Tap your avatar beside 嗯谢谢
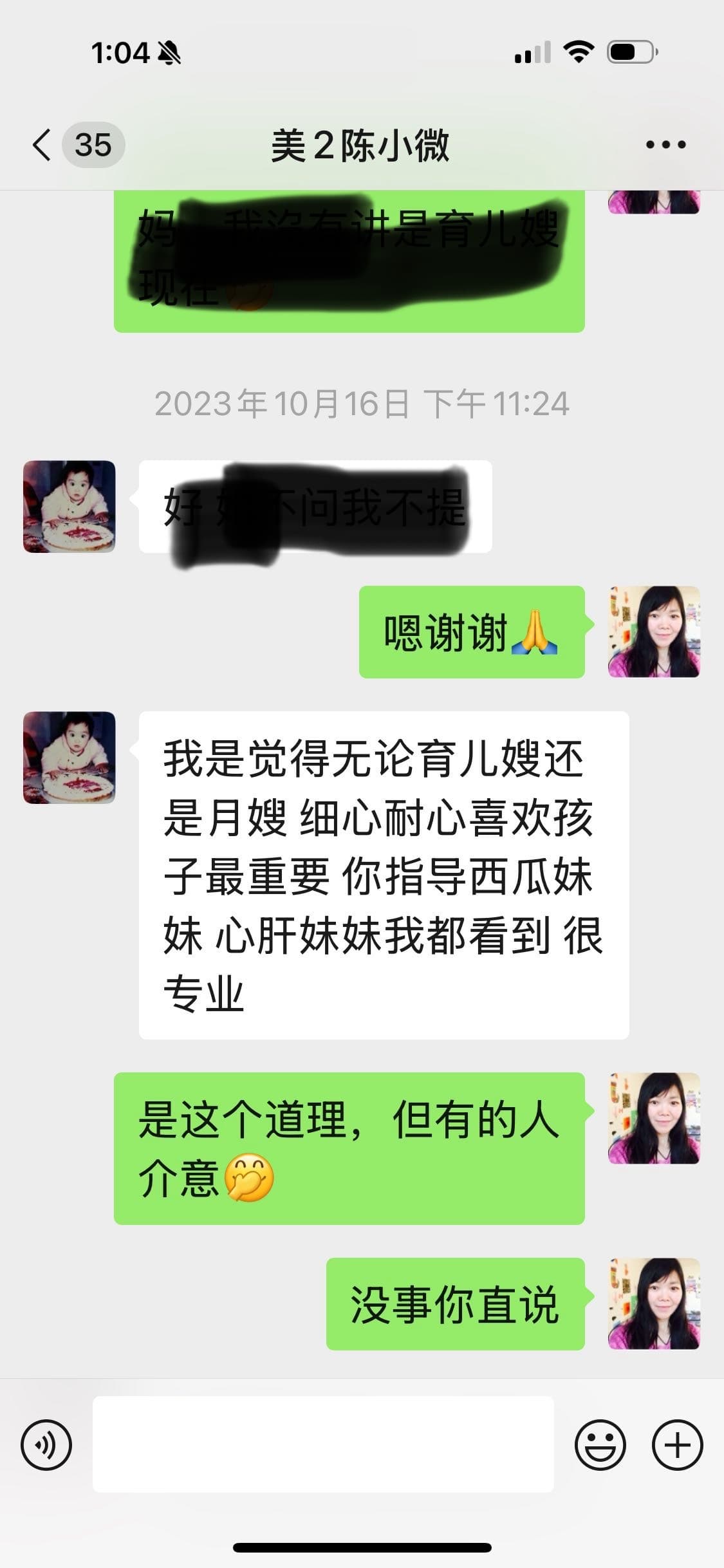This screenshot has width=724, height=1568. (x=654, y=631)
